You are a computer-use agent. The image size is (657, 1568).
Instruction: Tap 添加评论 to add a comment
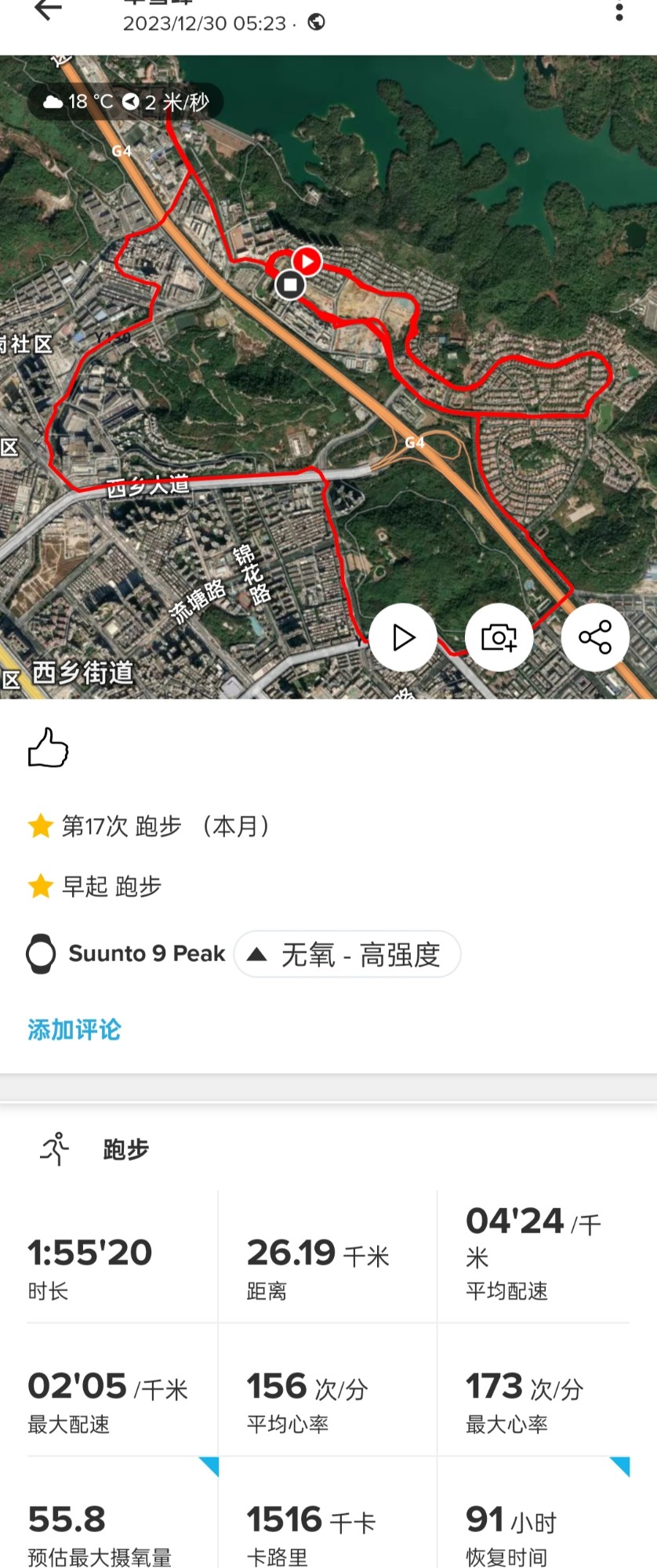tap(74, 1029)
